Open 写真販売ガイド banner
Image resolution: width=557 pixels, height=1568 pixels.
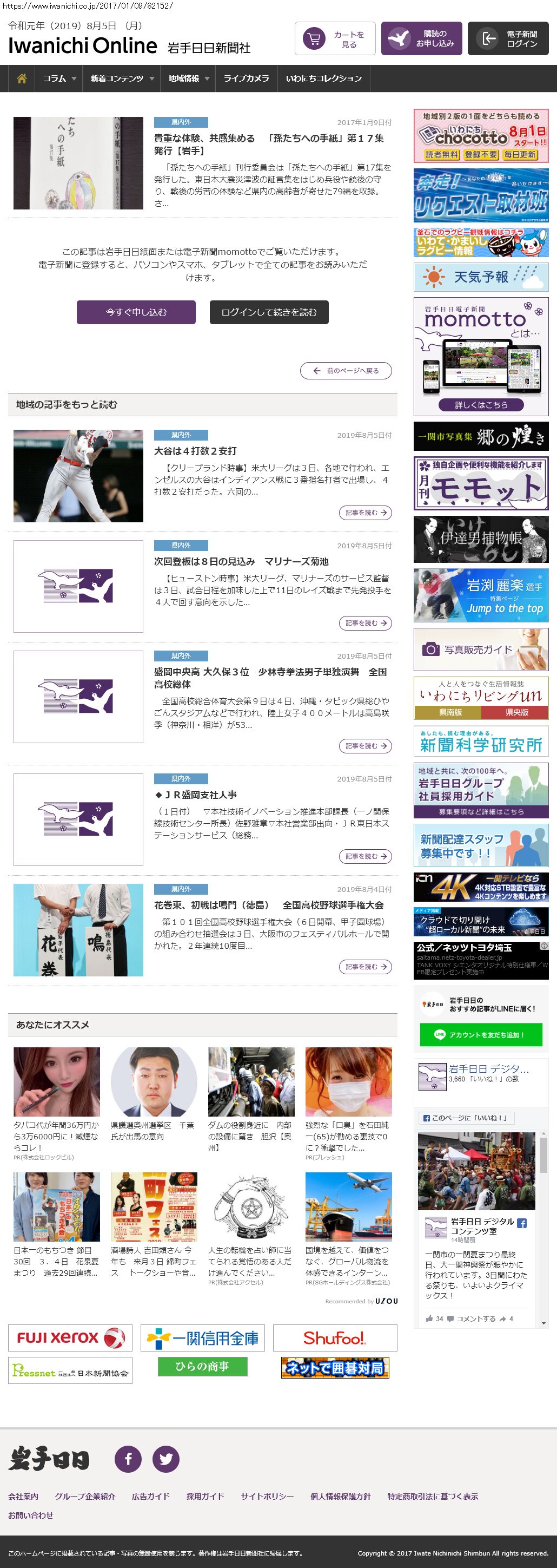[x=480, y=649]
